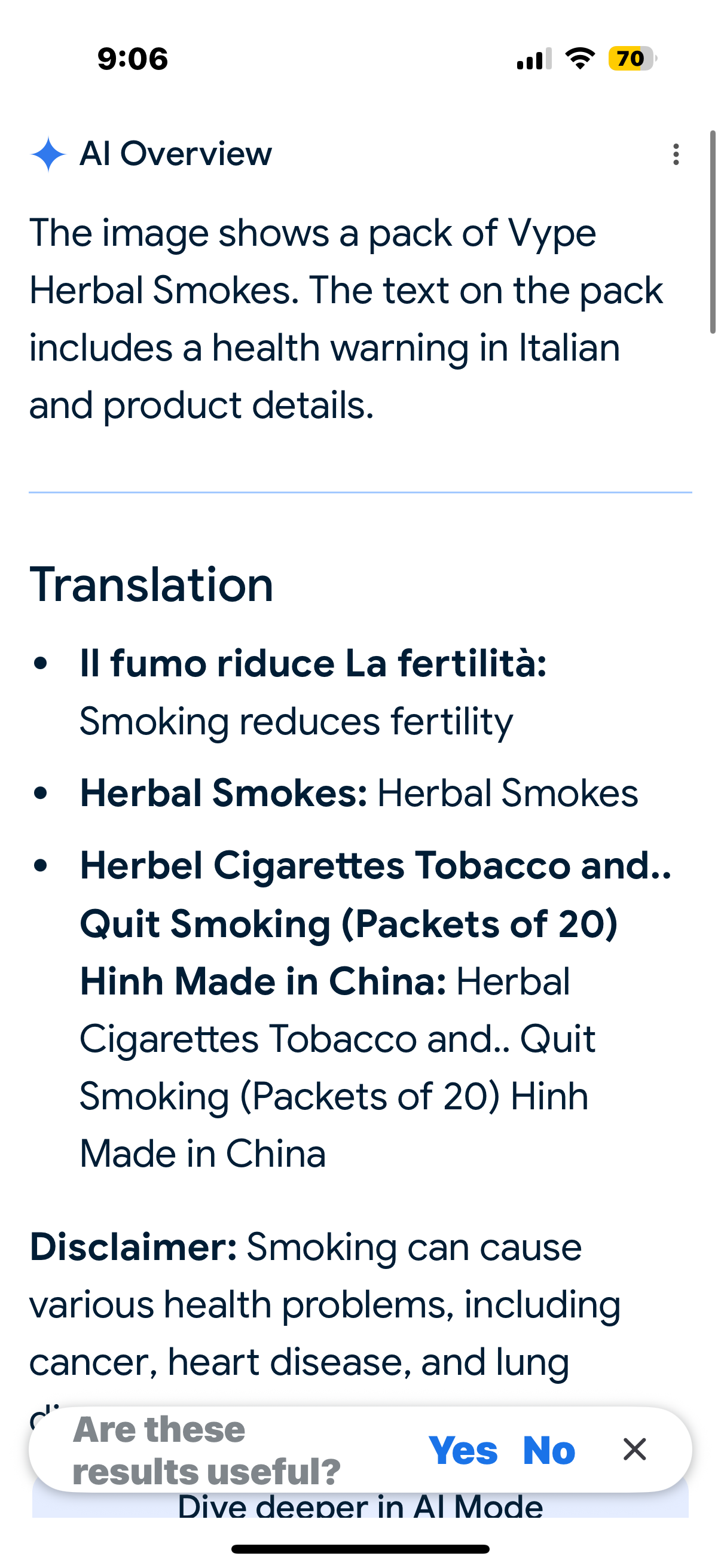Viewport: 721px width, 1568px height.
Task: Open the AI Overview three-dot menu
Action: click(x=676, y=155)
